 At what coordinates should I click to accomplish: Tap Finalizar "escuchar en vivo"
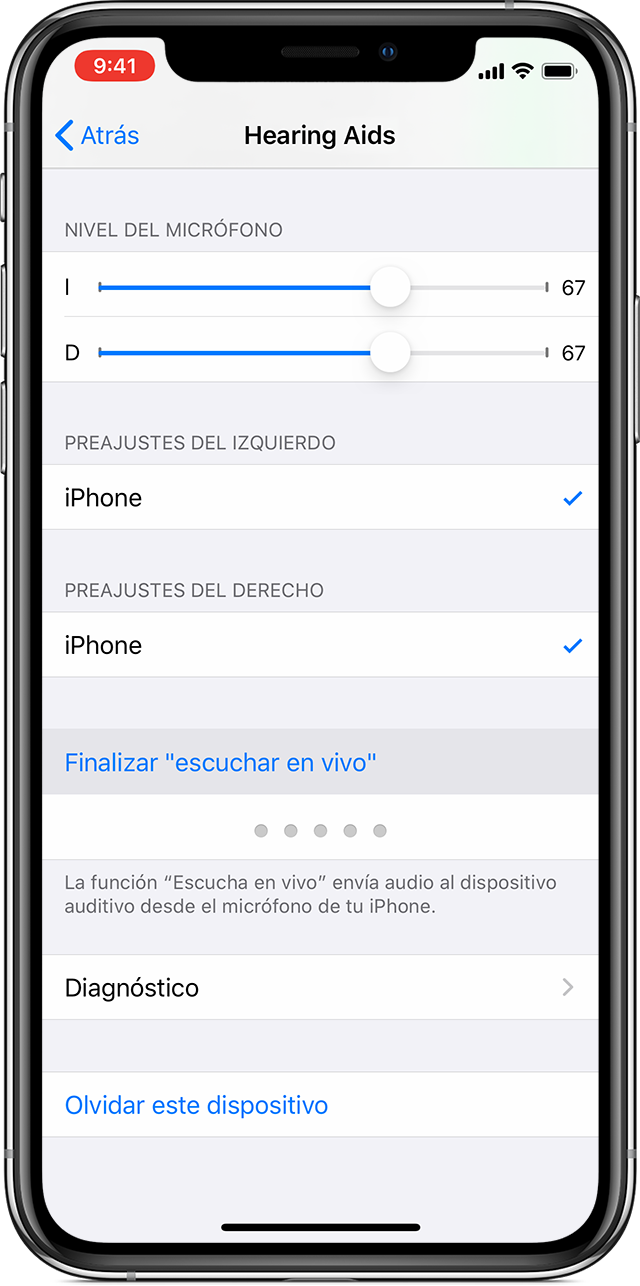point(221,763)
